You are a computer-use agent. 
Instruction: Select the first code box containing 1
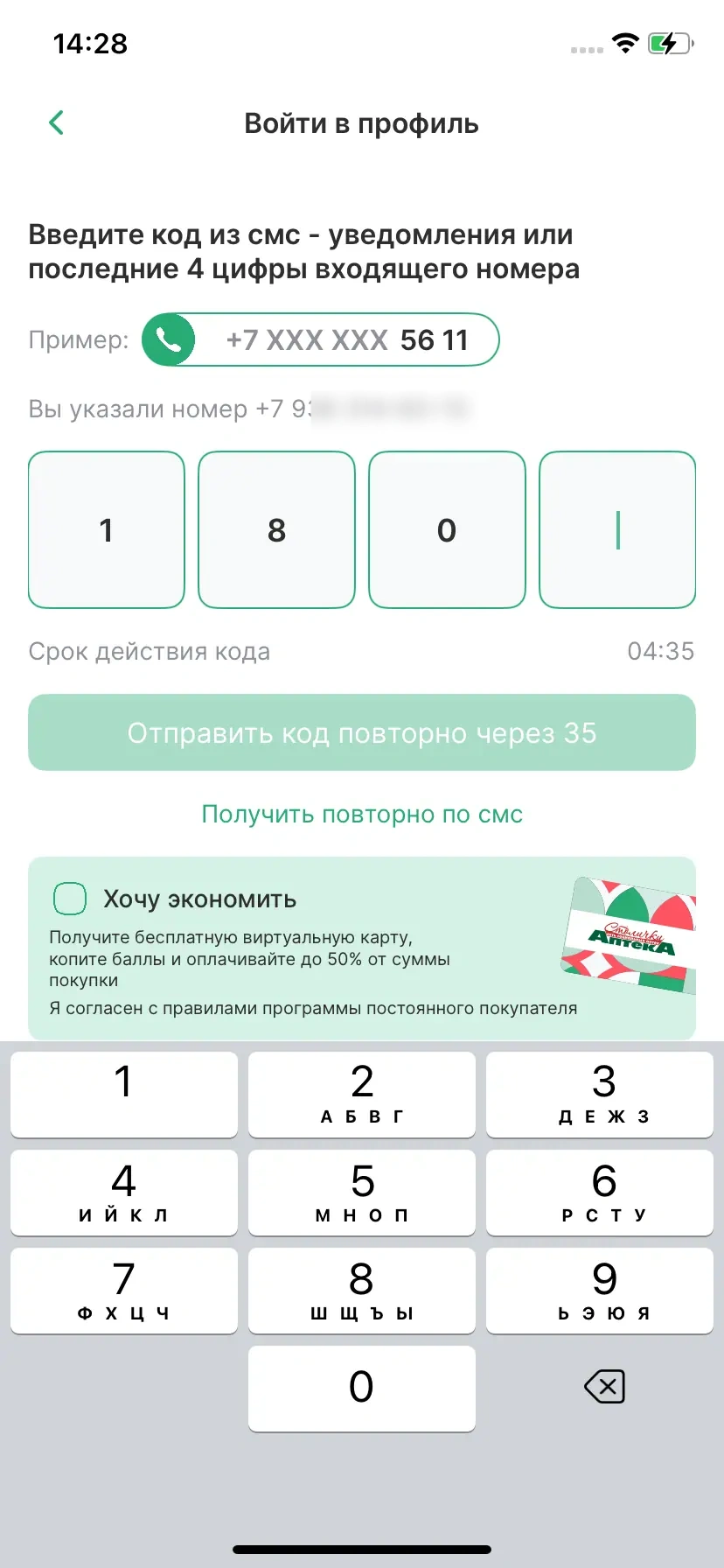coord(107,529)
